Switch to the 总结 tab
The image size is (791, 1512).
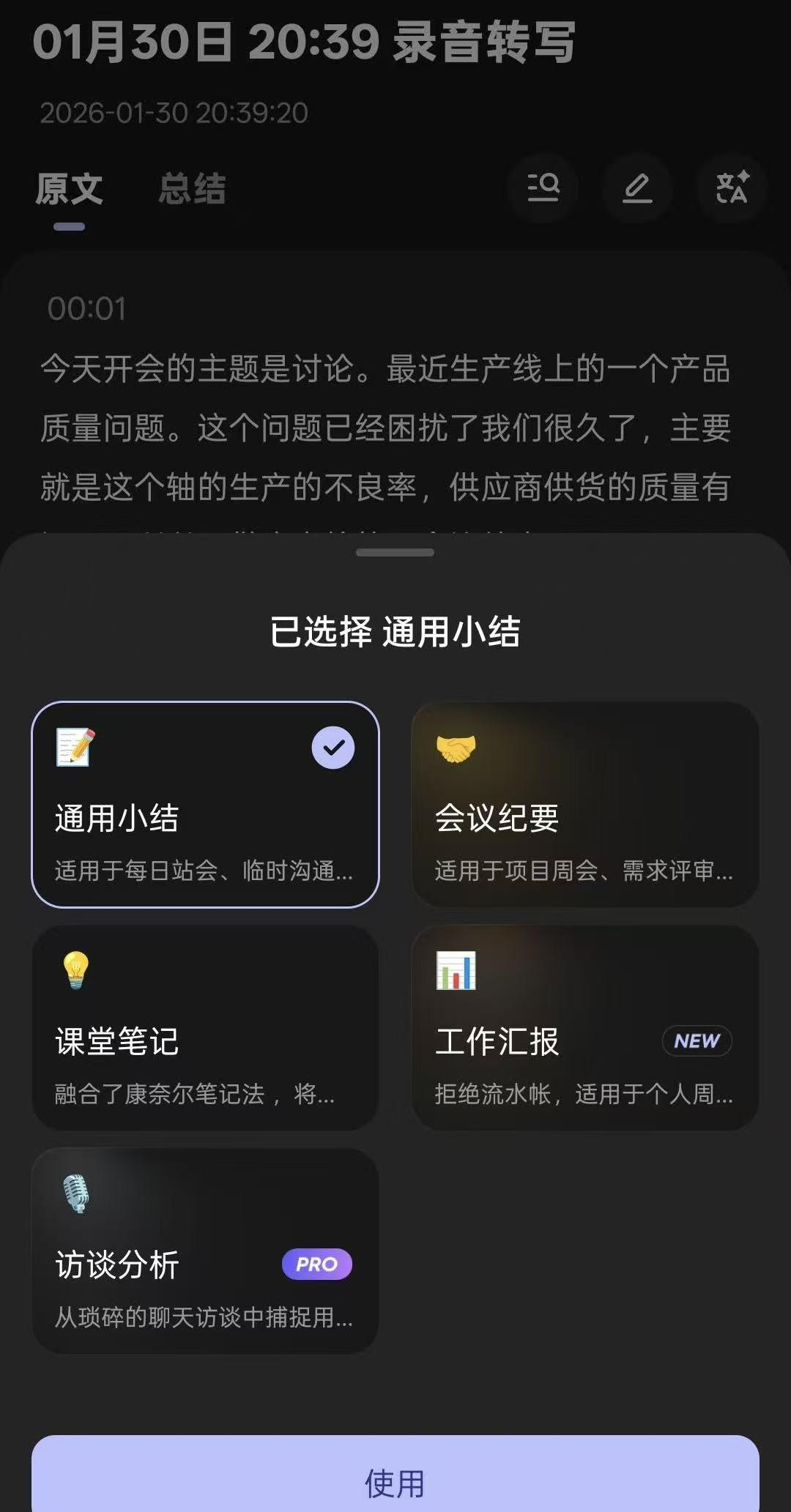[192, 189]
